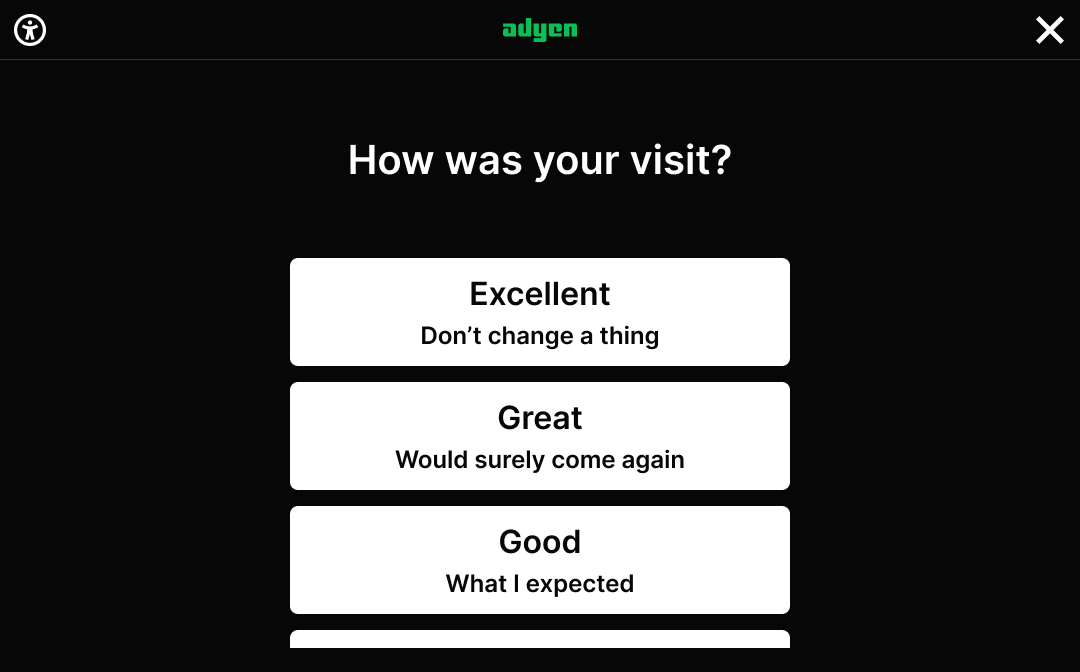
Task: Rate the visit as Excellent
Action: (x=540, y=312)
